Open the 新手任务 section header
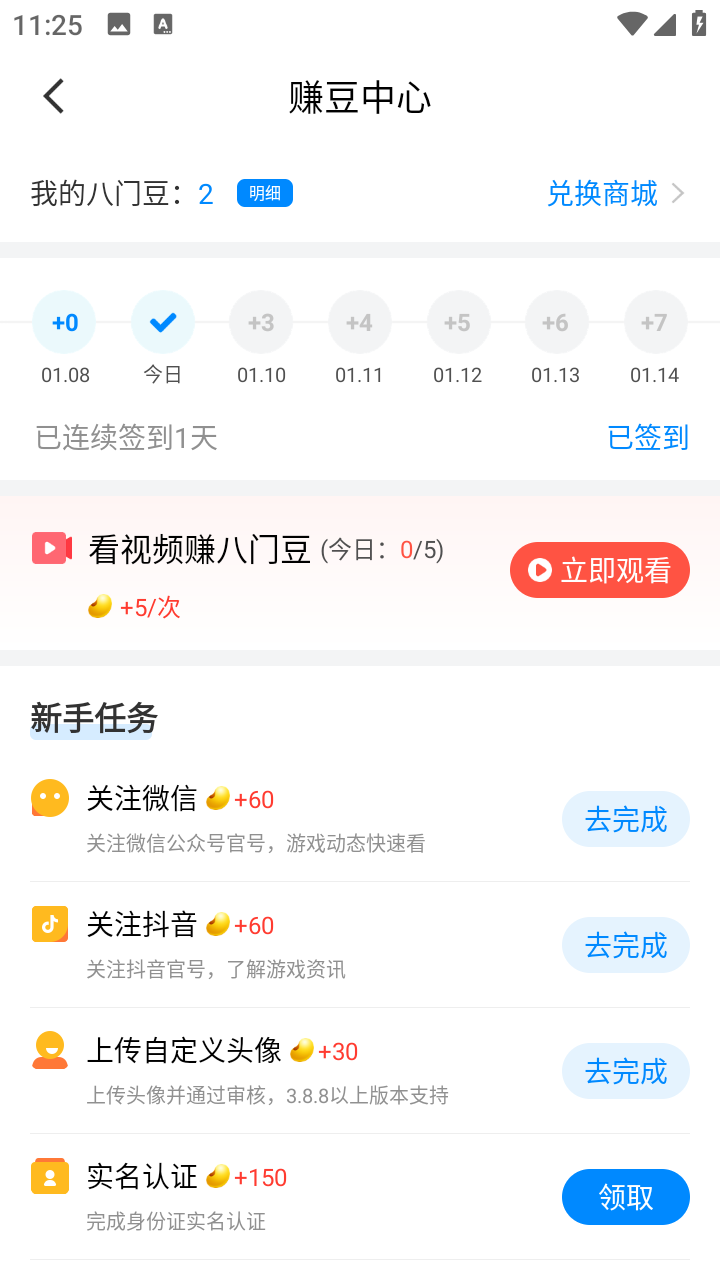This screenshot has width=720, height=1280. 93,718
